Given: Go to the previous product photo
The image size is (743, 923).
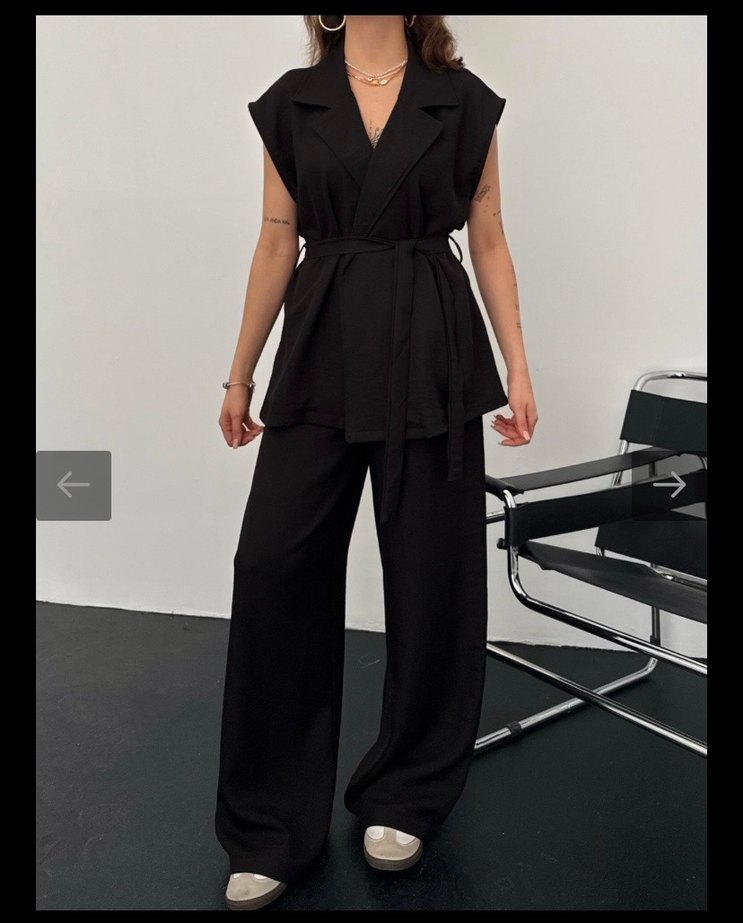Looking at the screenshot, I should pyautogui.click(x=73, y=485).
